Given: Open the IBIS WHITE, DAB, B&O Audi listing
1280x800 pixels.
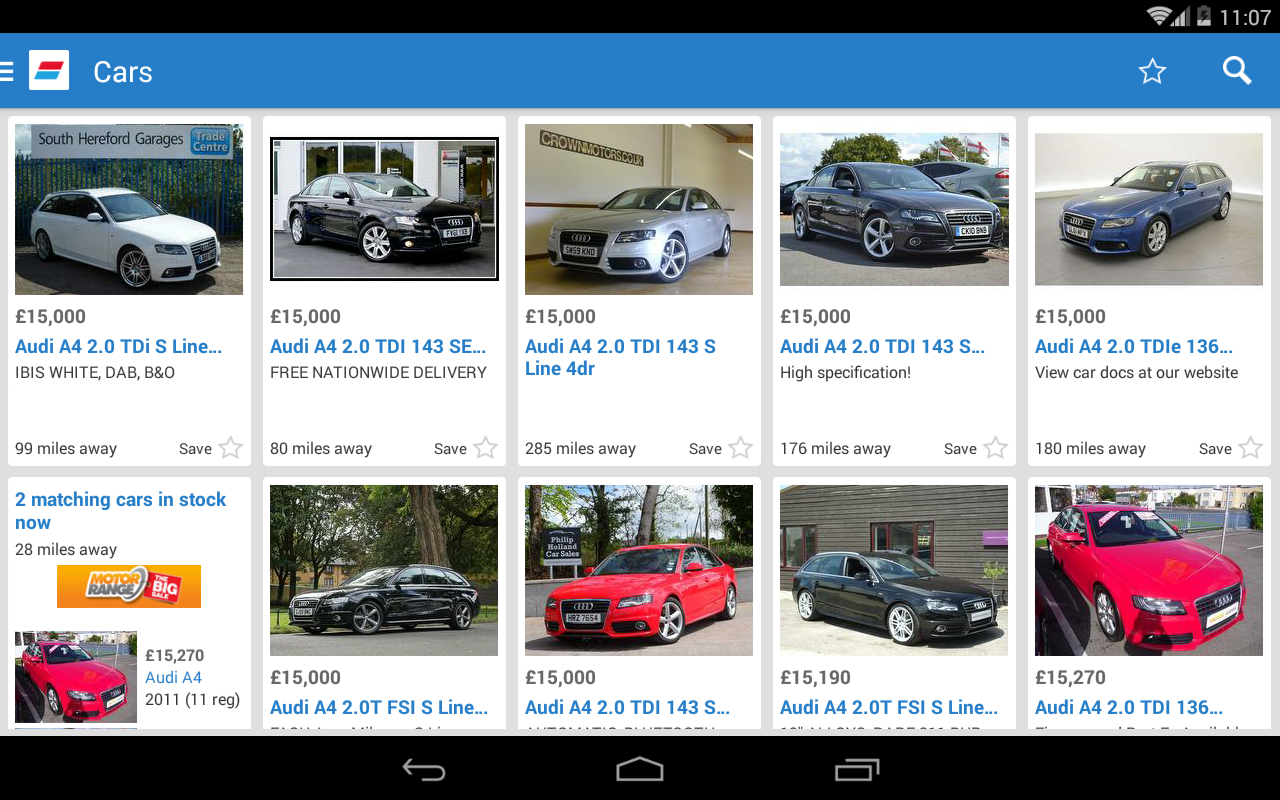Looking at the screenshot, I should pos(129,291).
